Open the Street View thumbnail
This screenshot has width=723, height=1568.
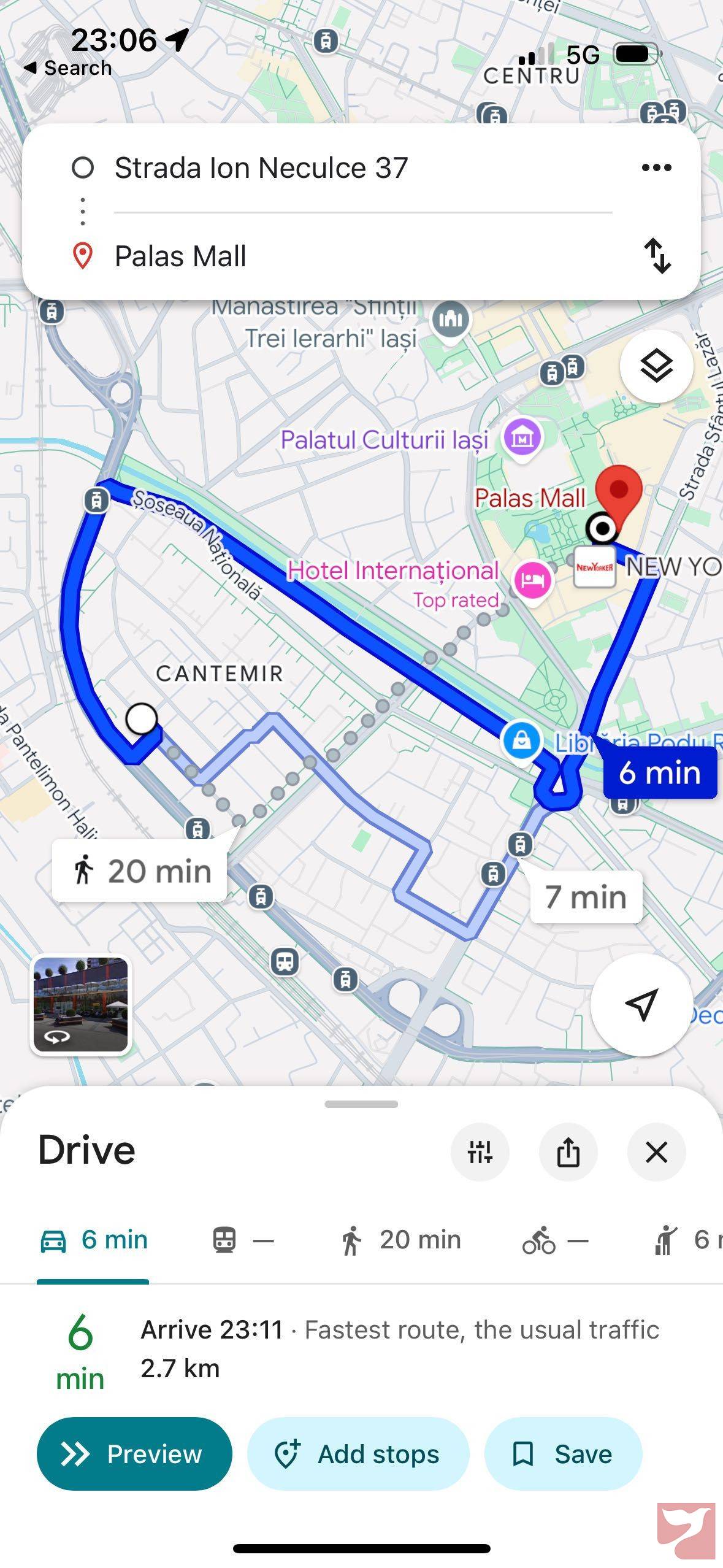80,1004
